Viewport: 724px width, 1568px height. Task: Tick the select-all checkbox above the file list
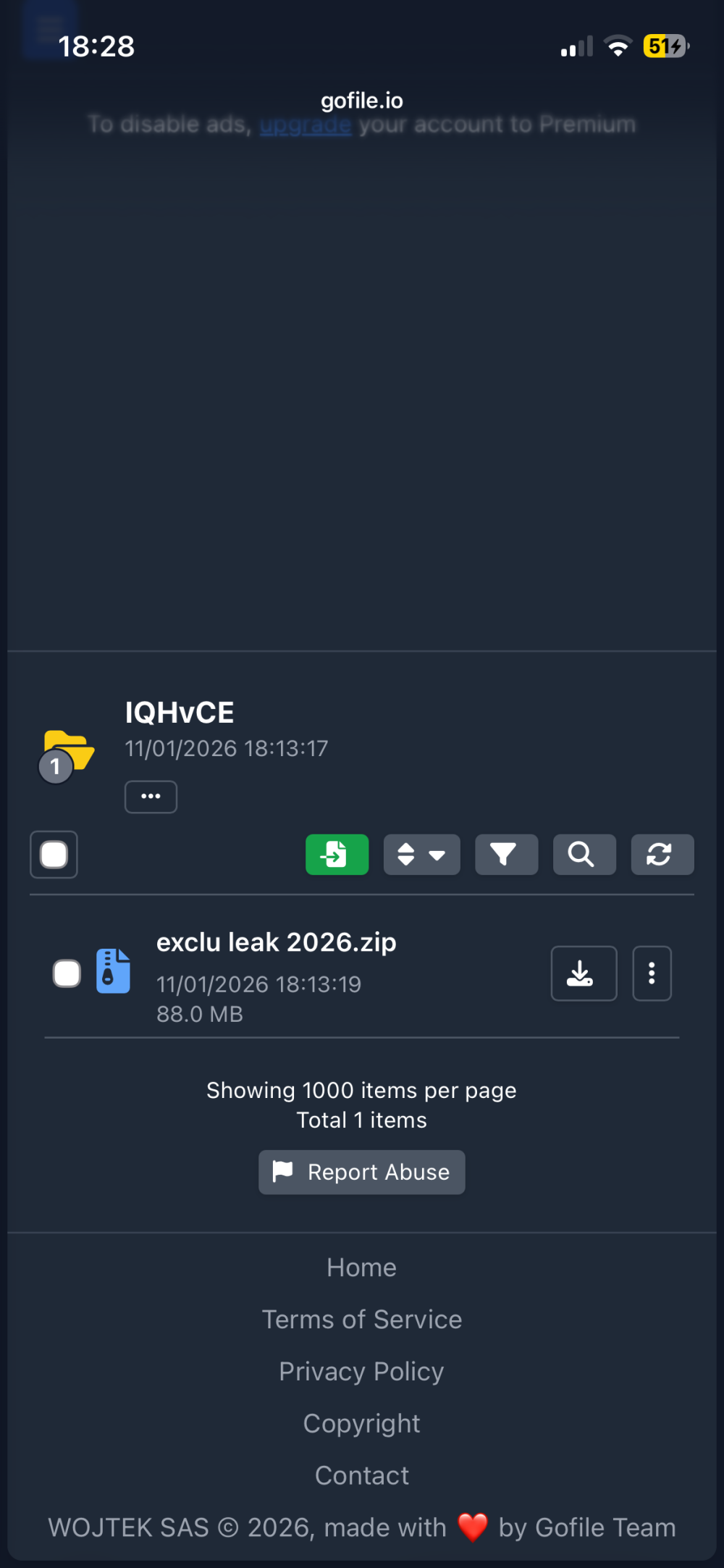tap(54, 855)
